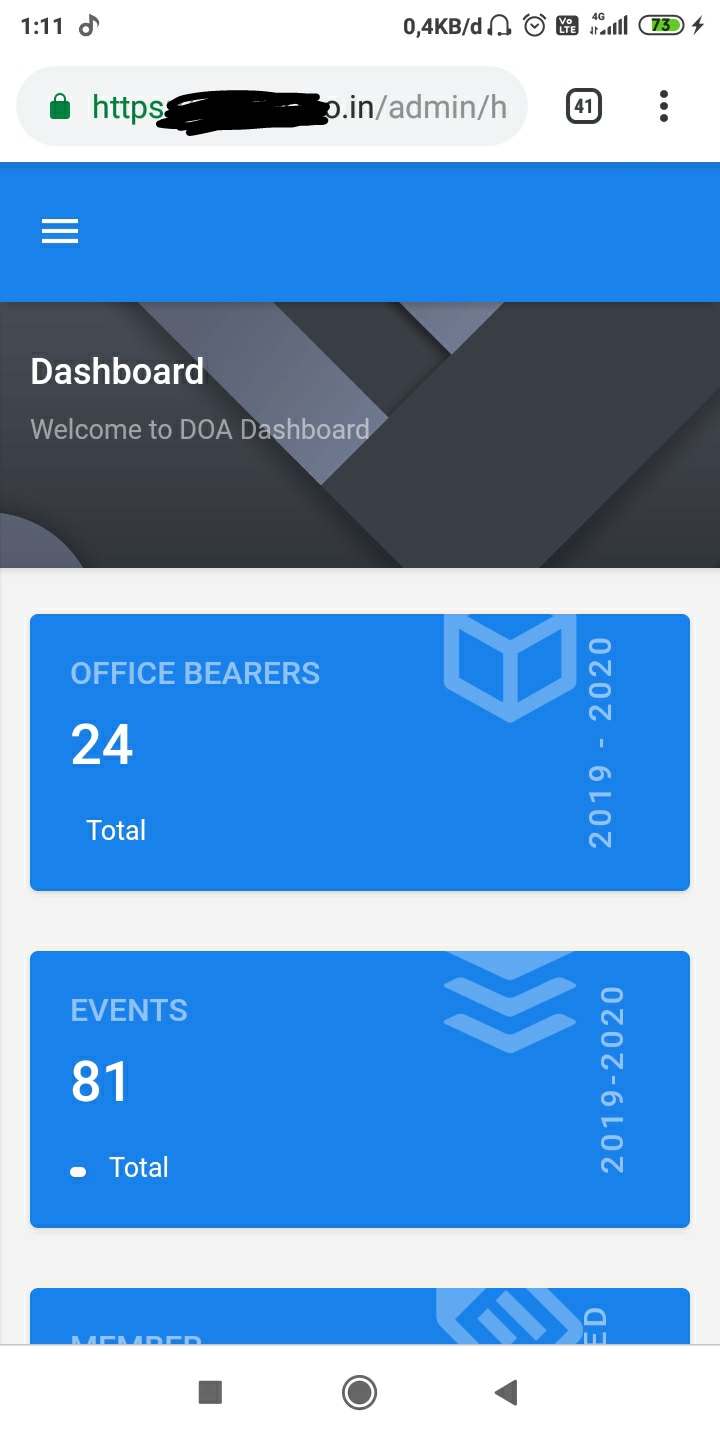Go back using the system back button
This screenshot has height=1440, width=720.
(x=507, y=1392)
